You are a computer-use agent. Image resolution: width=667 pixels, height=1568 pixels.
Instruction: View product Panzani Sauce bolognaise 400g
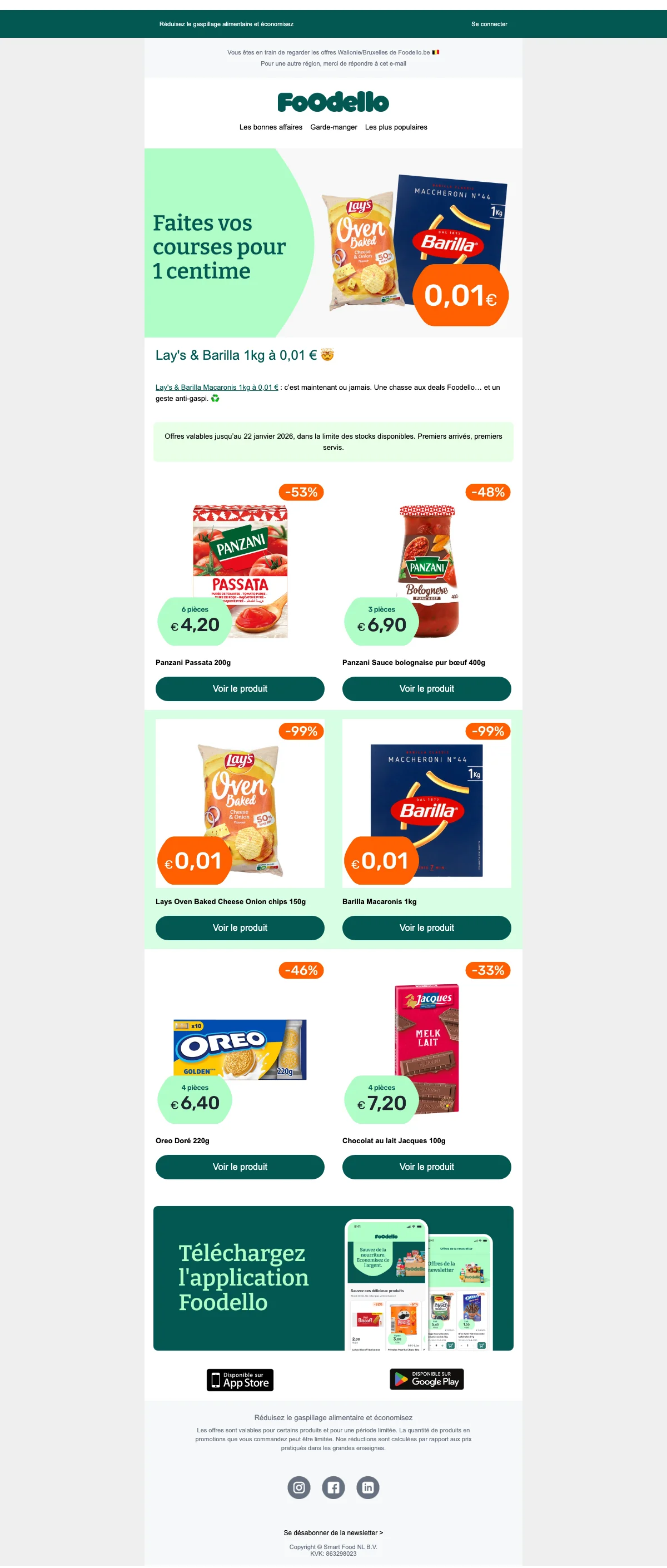[426, 688]
